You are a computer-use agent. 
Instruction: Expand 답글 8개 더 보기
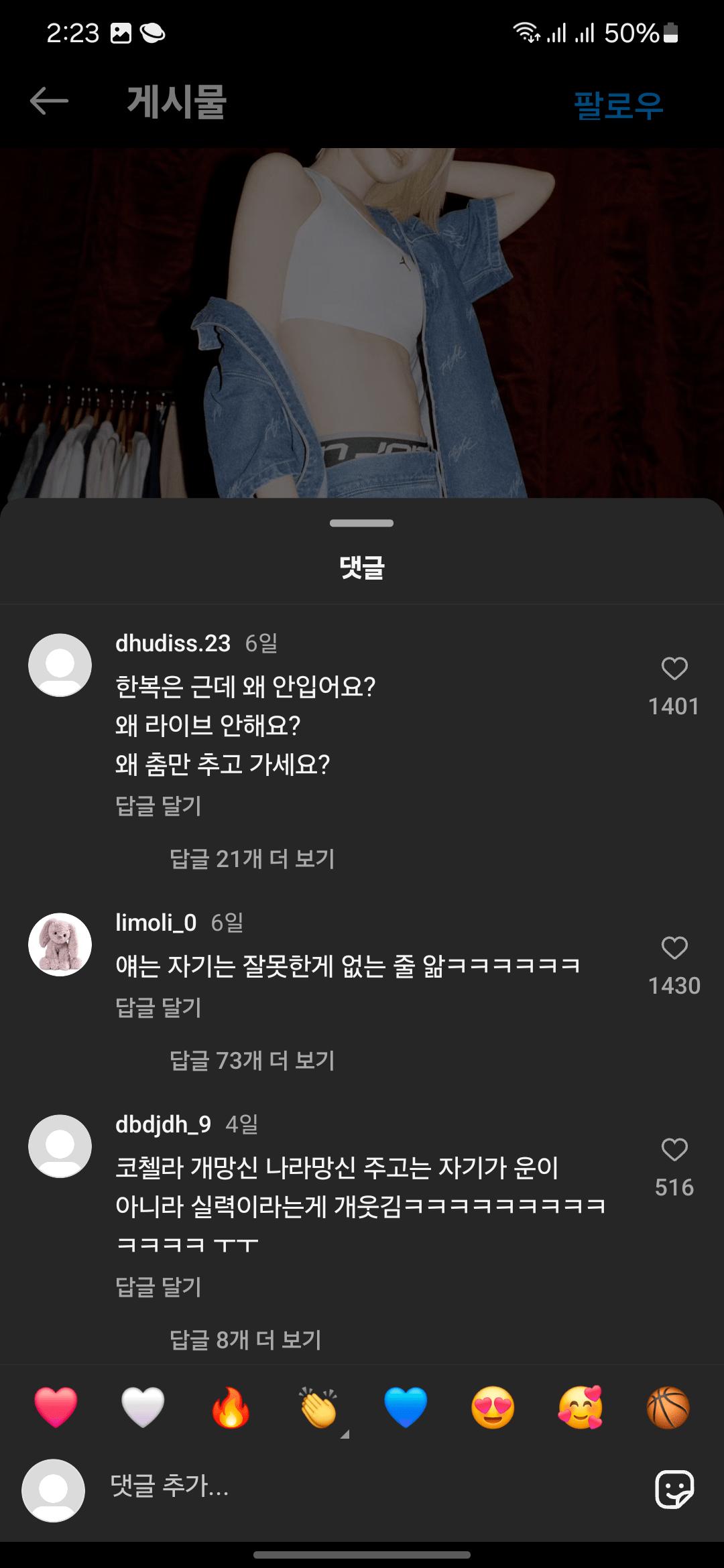point(245,1340)
